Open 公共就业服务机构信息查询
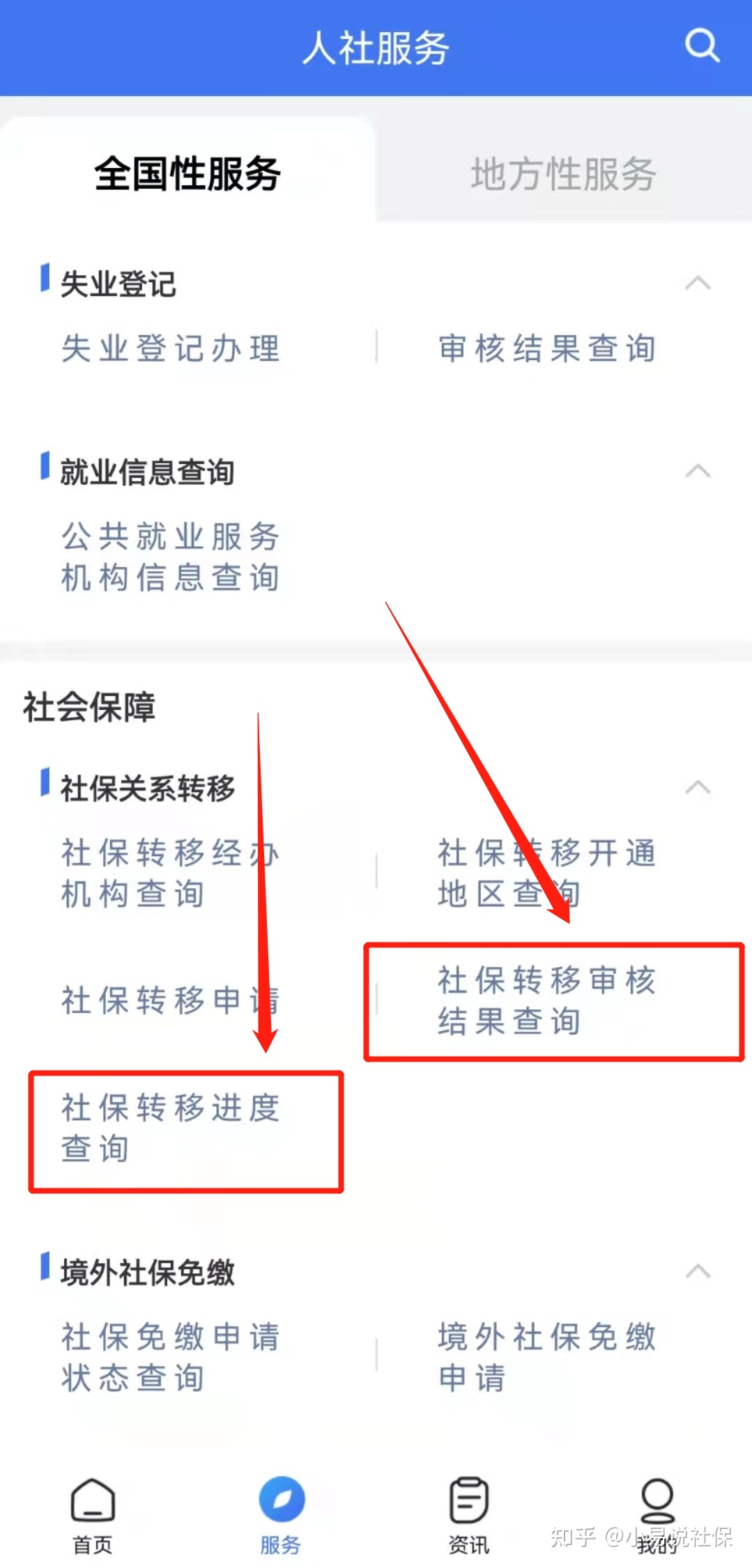This screenshot has height=1568, width=752. click(x=171, y=557)
